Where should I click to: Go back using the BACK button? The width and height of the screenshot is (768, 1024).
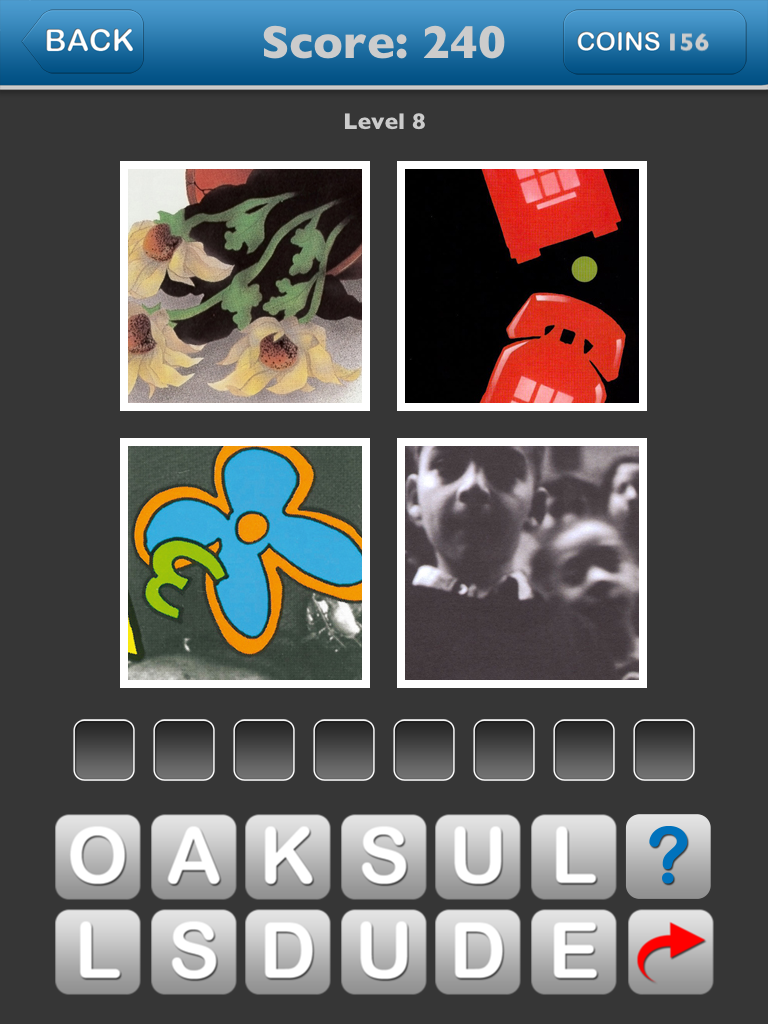coord(85,42)
